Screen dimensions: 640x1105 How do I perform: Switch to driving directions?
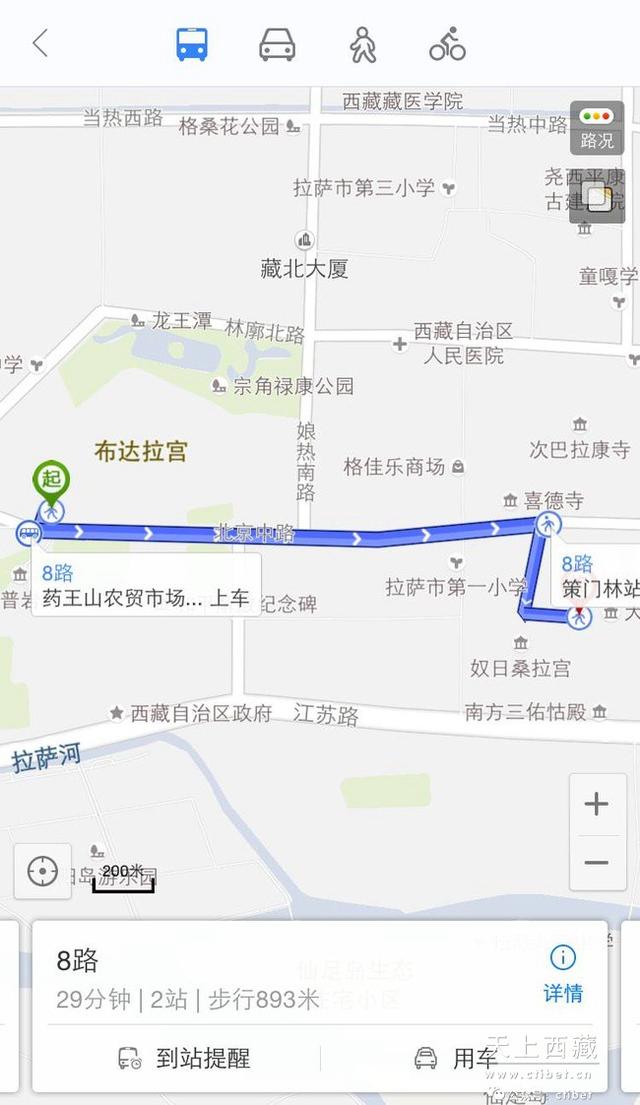click(277, 44)
